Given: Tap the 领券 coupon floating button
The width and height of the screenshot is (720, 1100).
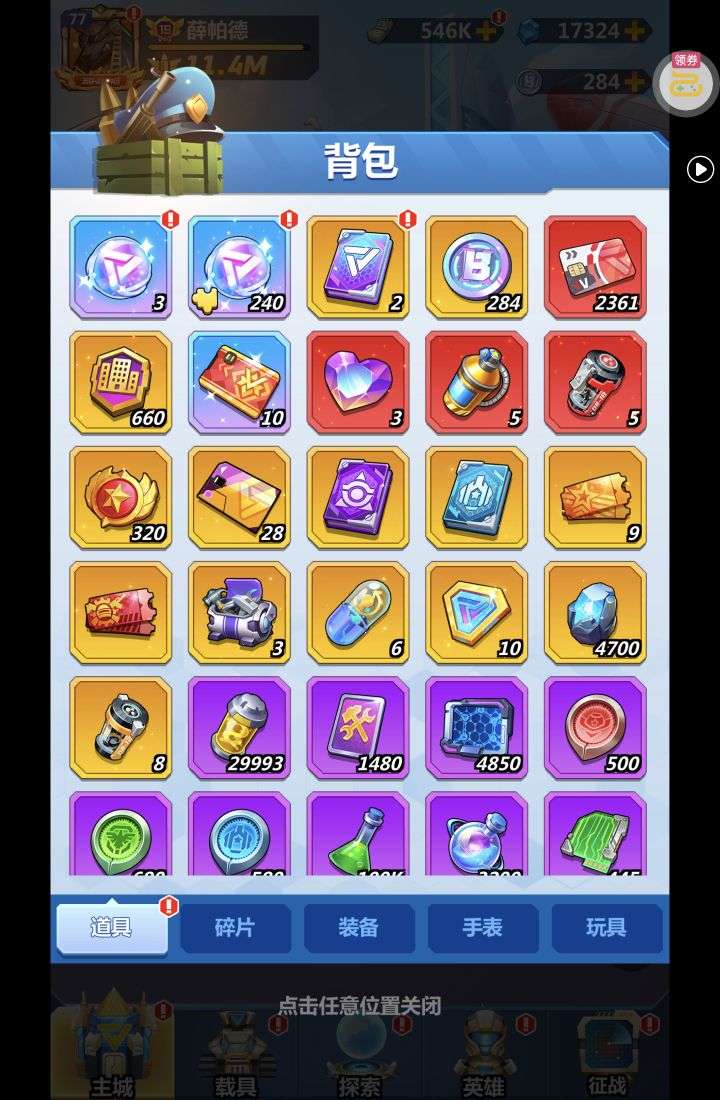Looking at the screenshot, I should [x=685, y=83].
